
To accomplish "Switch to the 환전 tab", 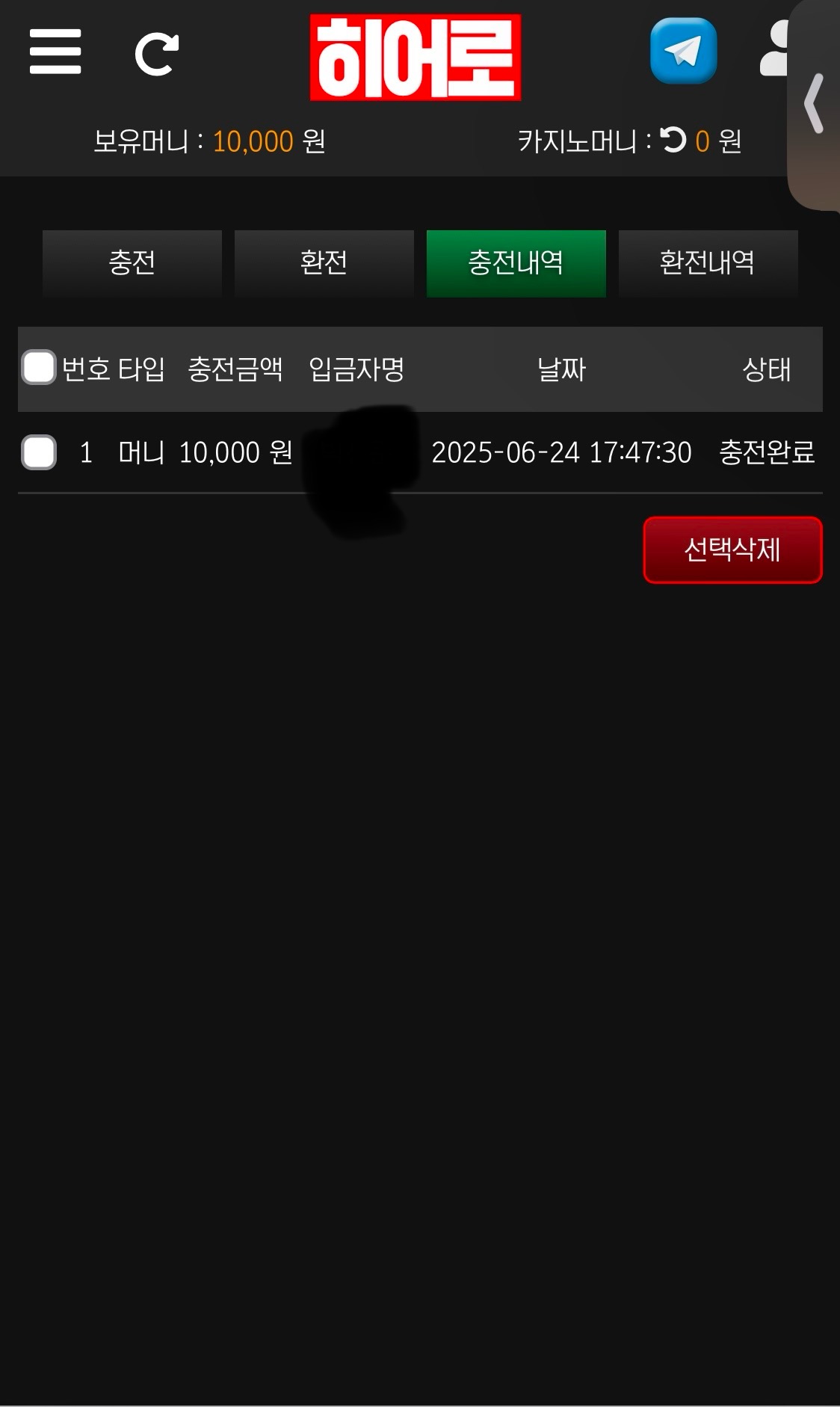I will click(324, 263).
